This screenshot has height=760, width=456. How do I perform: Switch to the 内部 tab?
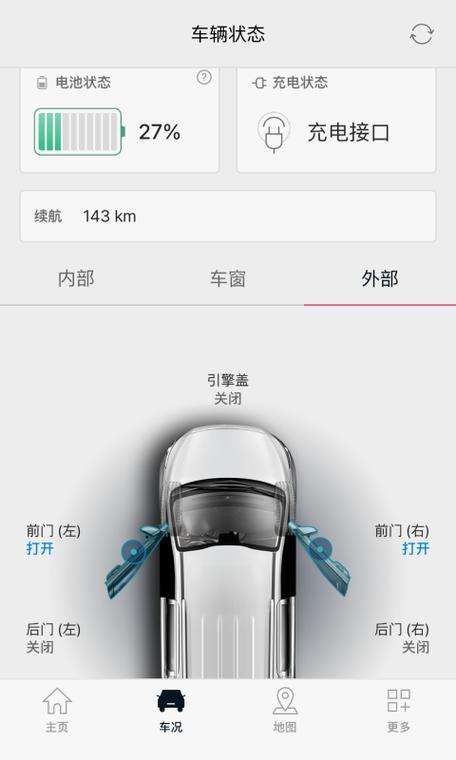click(x=76, y=279)
